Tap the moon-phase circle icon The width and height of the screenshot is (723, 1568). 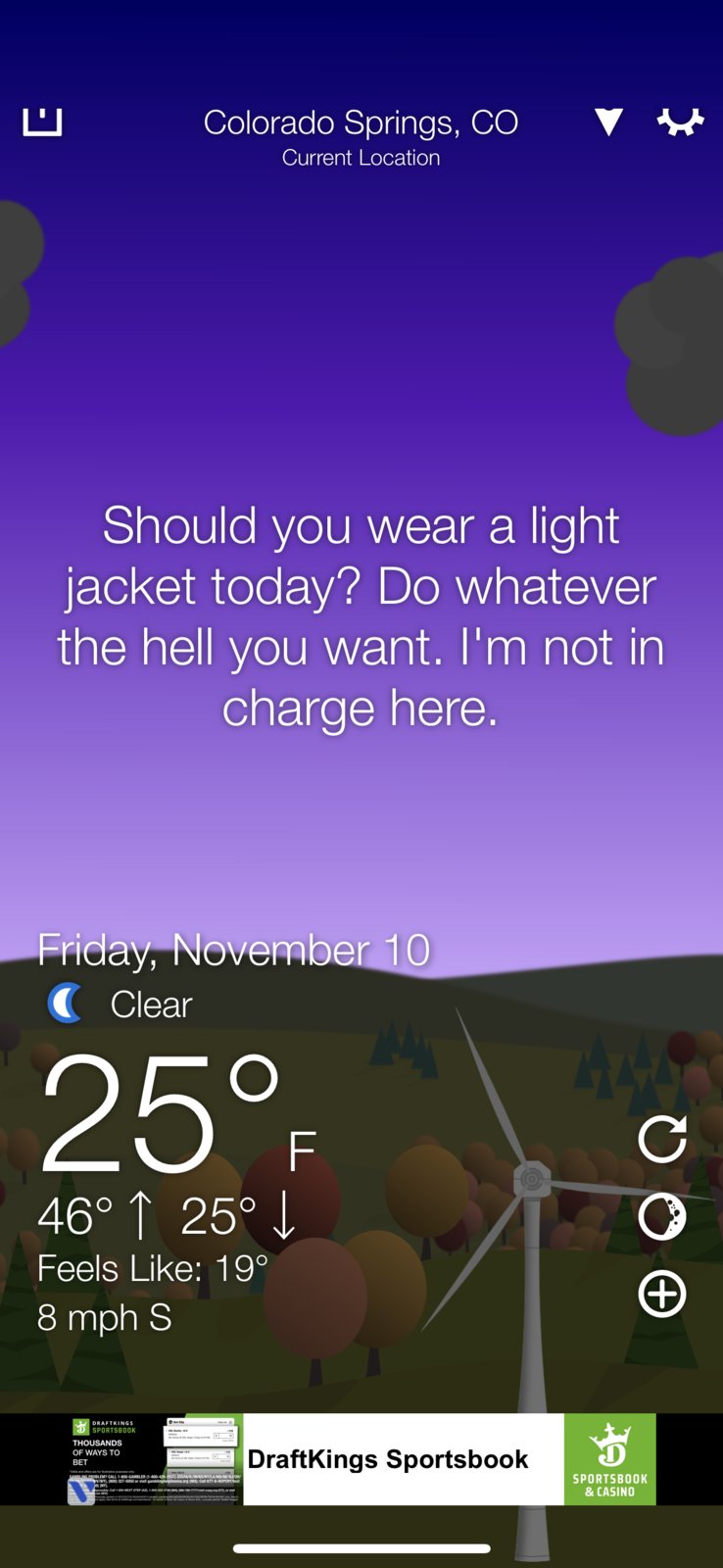662,1217
